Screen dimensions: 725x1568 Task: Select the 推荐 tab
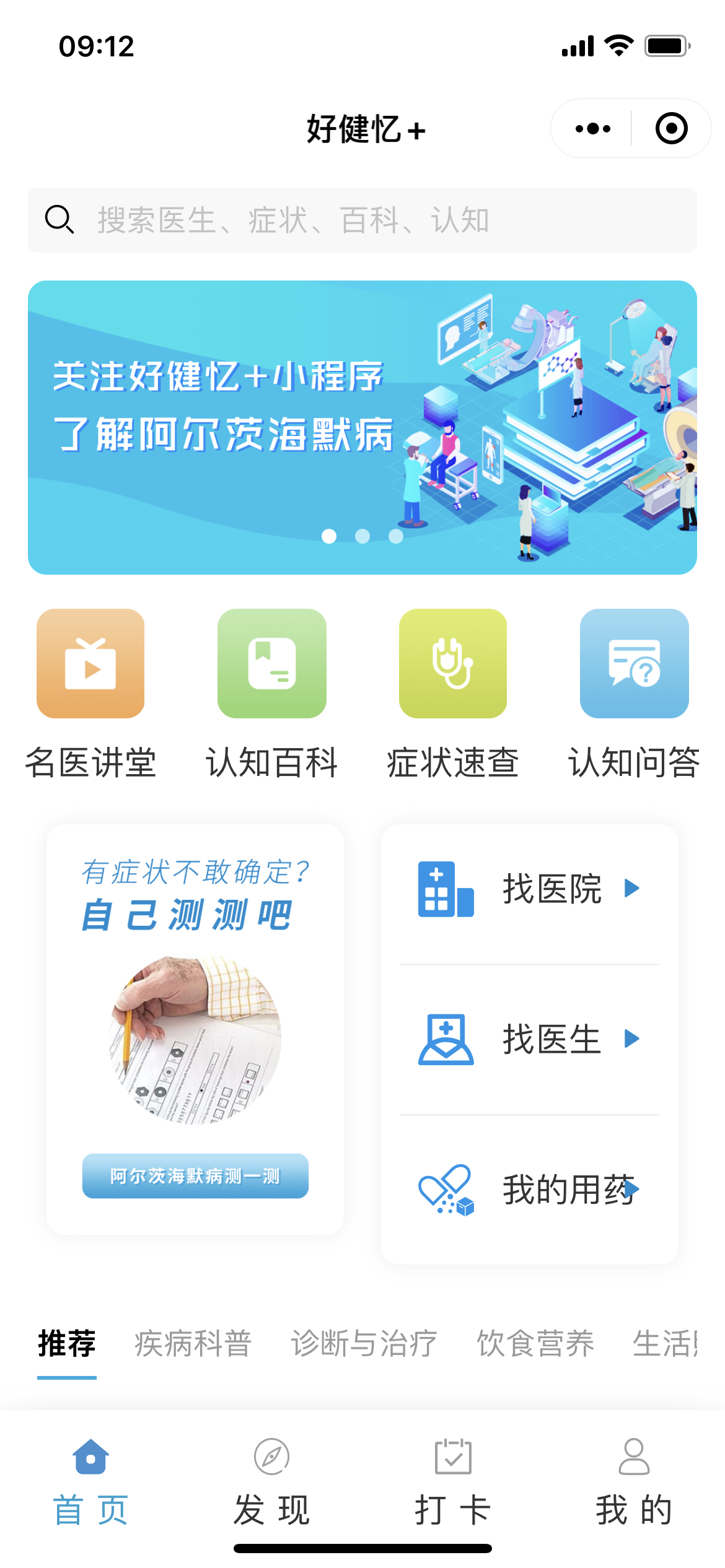[x=67, y=1344]
